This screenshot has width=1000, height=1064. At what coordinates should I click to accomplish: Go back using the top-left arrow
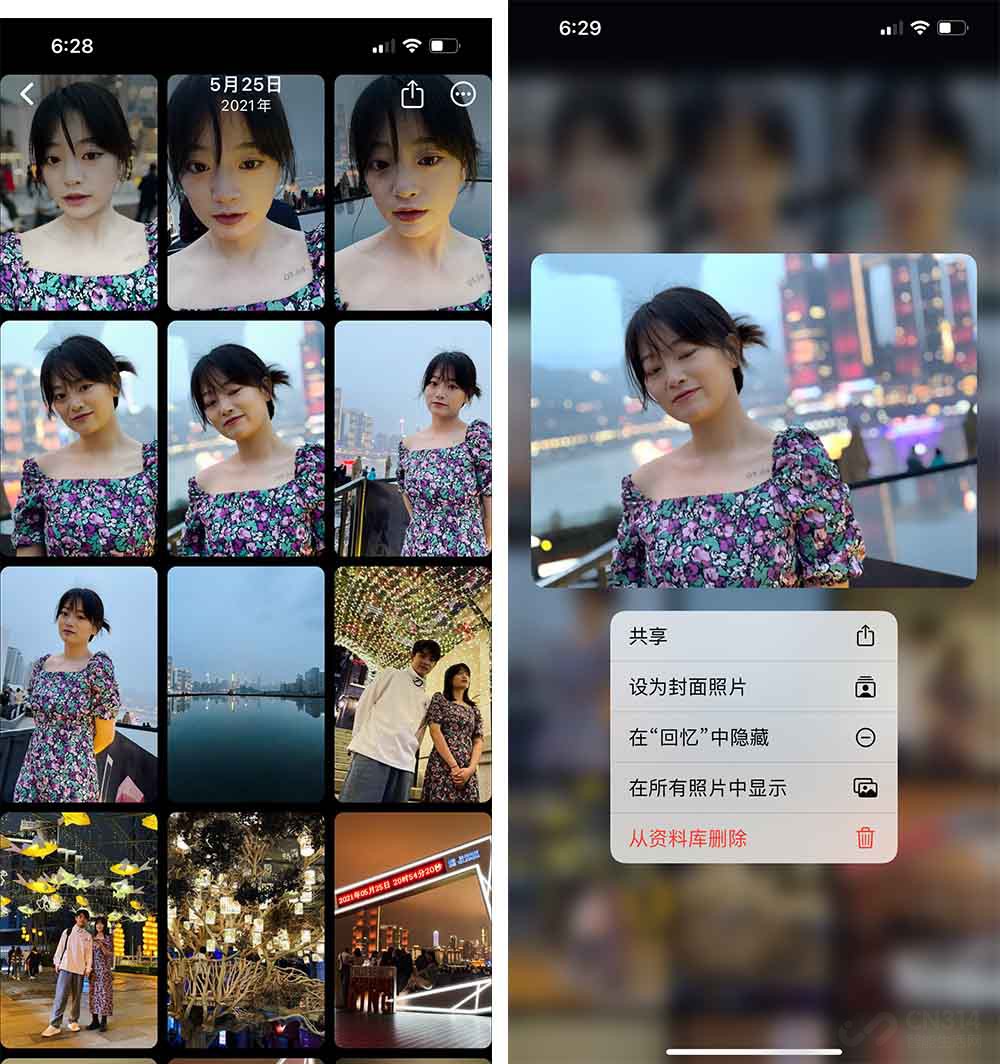(27, 94)
